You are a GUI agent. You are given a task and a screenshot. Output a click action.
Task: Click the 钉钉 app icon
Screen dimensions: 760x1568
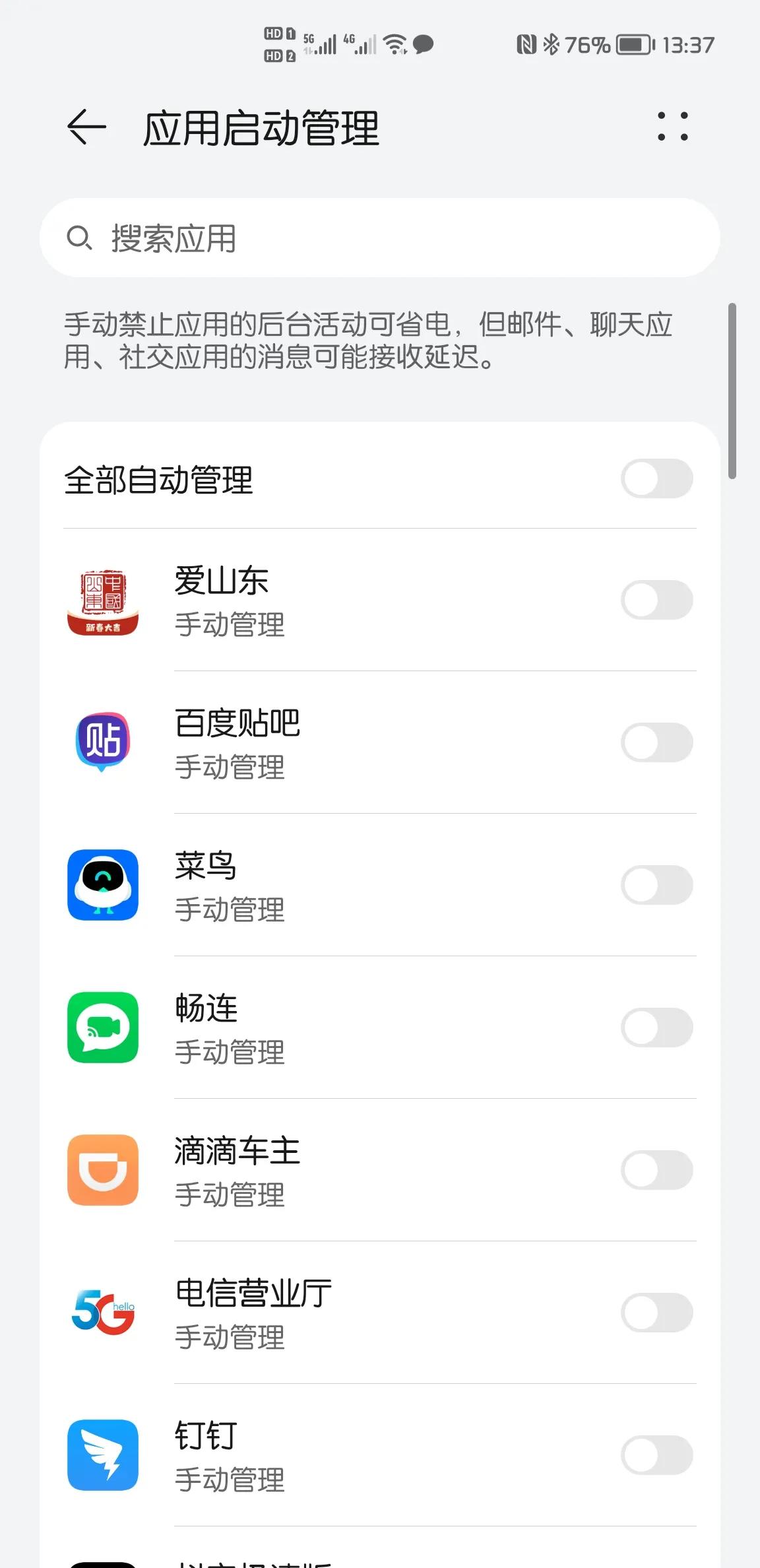coord(102,1455)
